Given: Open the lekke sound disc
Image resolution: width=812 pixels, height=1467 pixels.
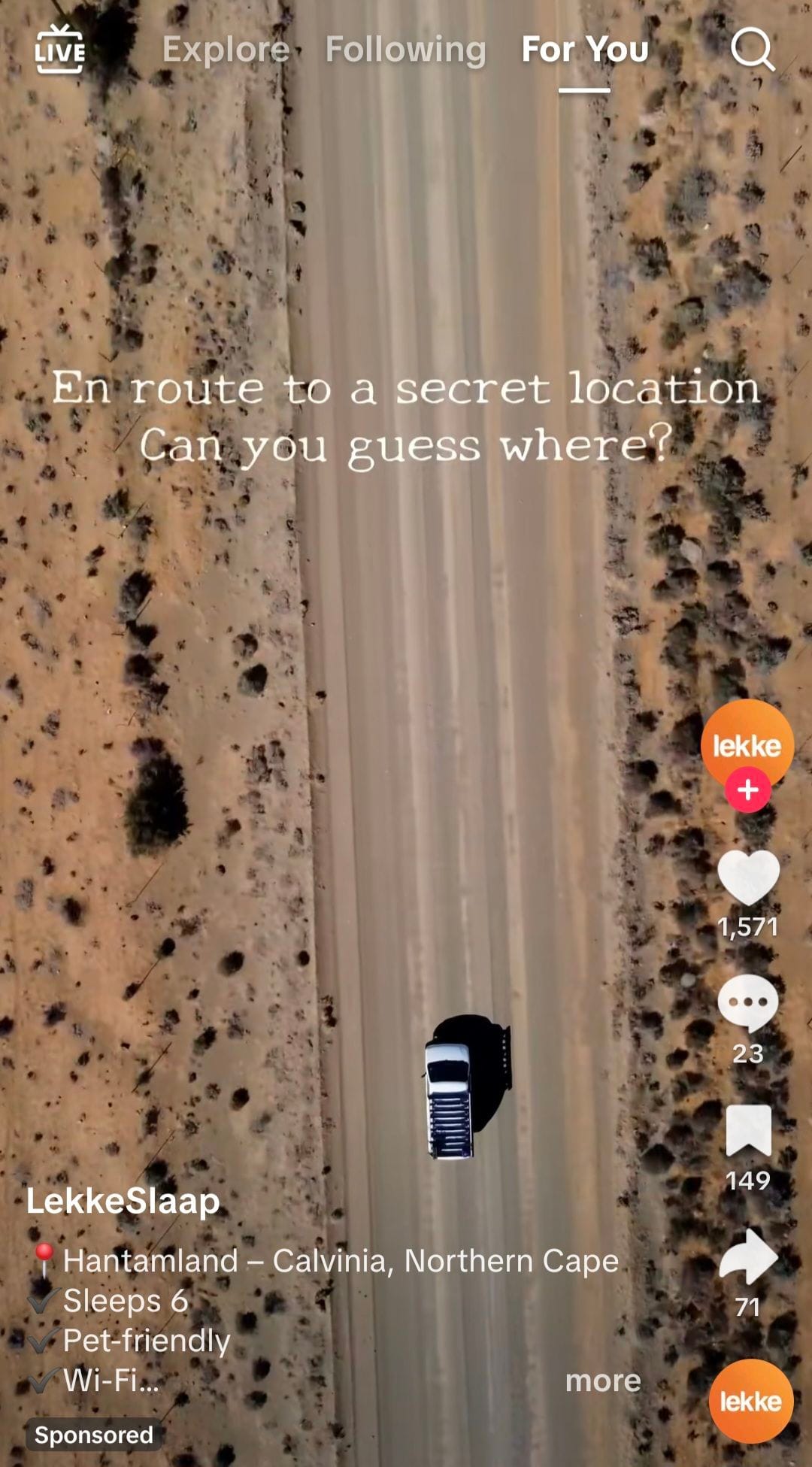Looking at the screenshot, I should coord(750,1401).
